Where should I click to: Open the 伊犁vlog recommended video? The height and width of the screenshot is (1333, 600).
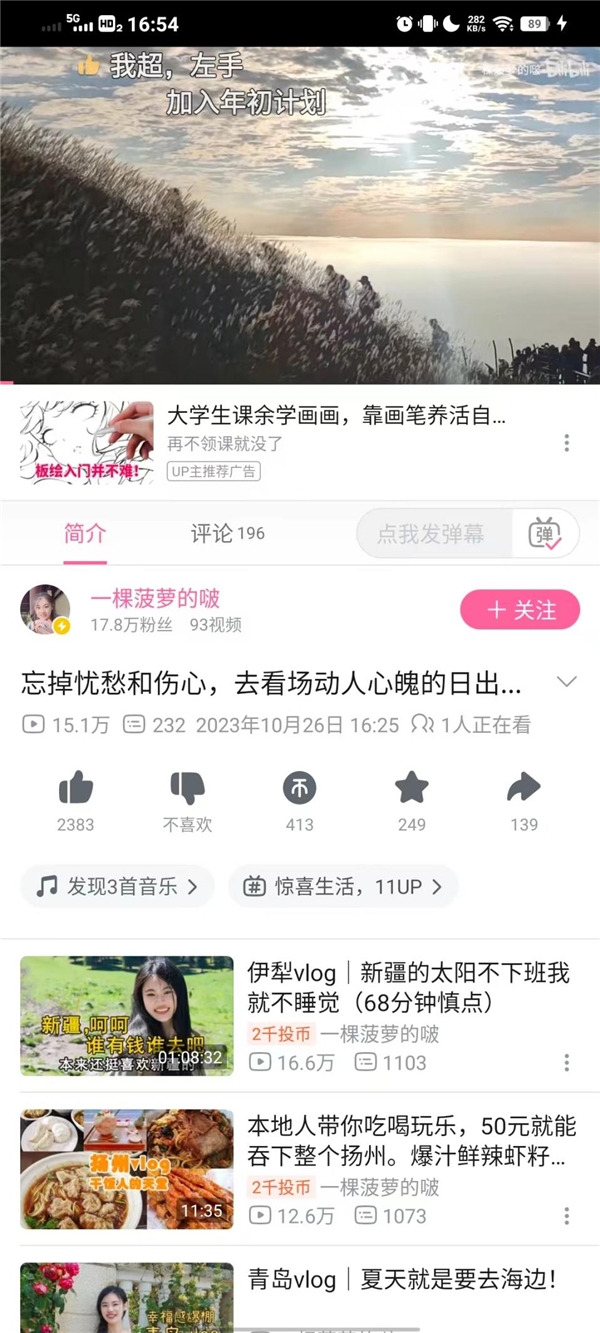tap(410, 986)
